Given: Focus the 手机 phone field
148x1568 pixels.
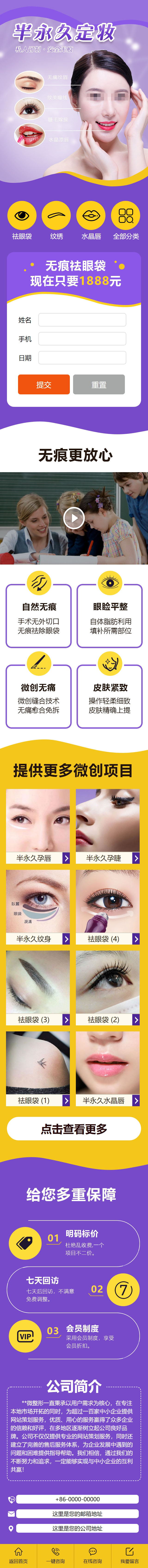Looking at the screenshot, I should pos(82,339).
